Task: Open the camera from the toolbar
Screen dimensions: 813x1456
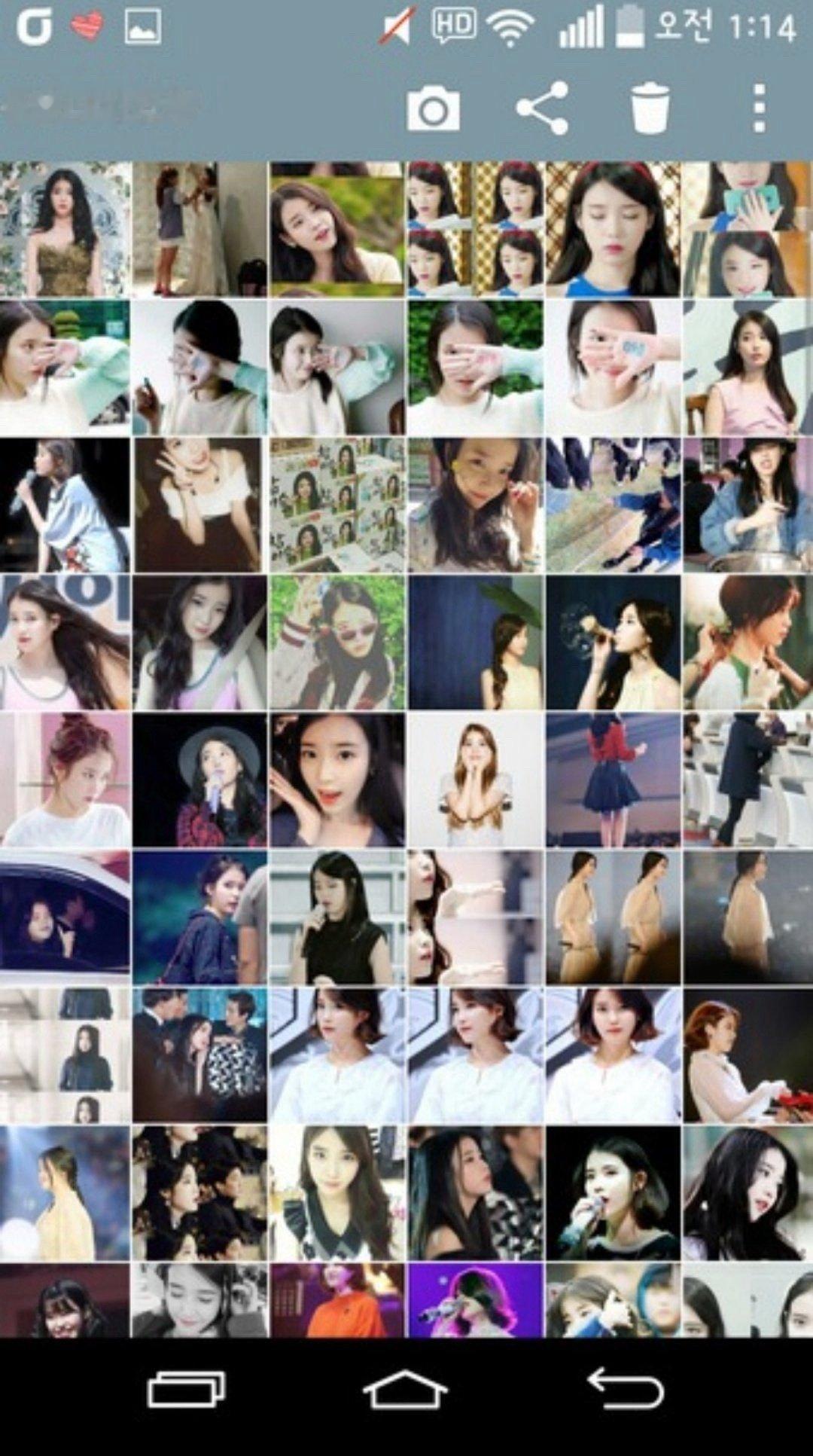Action: click(x=433, y=110)
